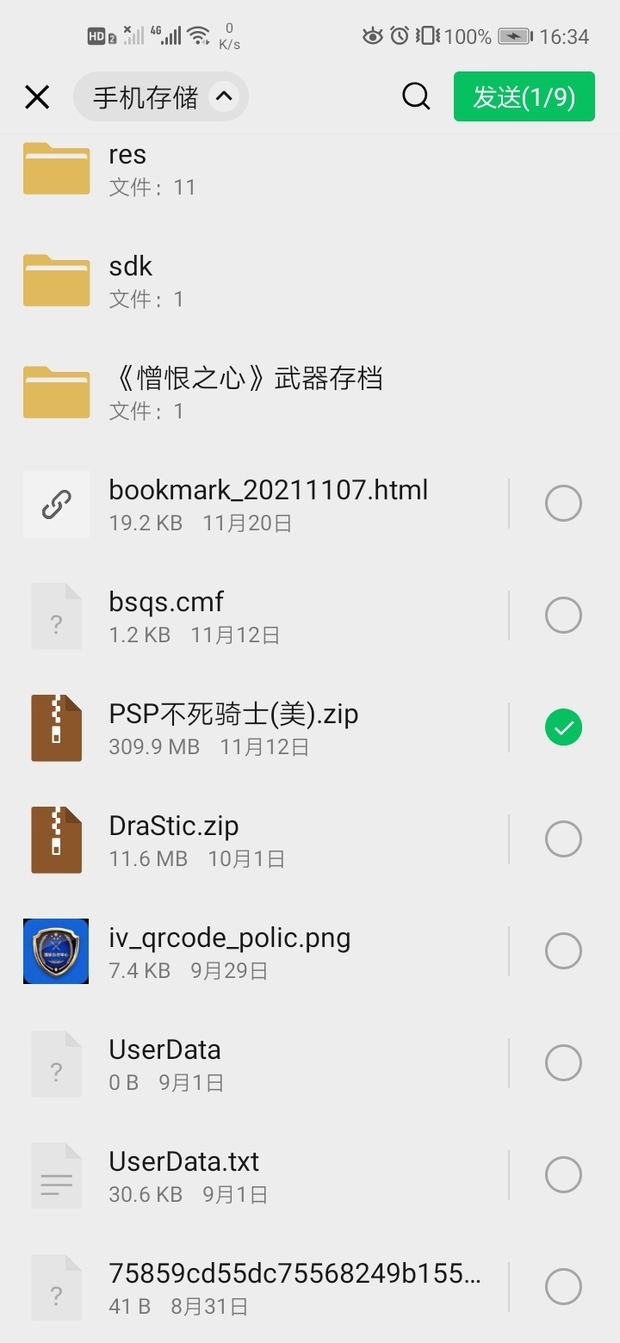
Task: Select the 75859cd55dc… file
Action: point(563,1288)
